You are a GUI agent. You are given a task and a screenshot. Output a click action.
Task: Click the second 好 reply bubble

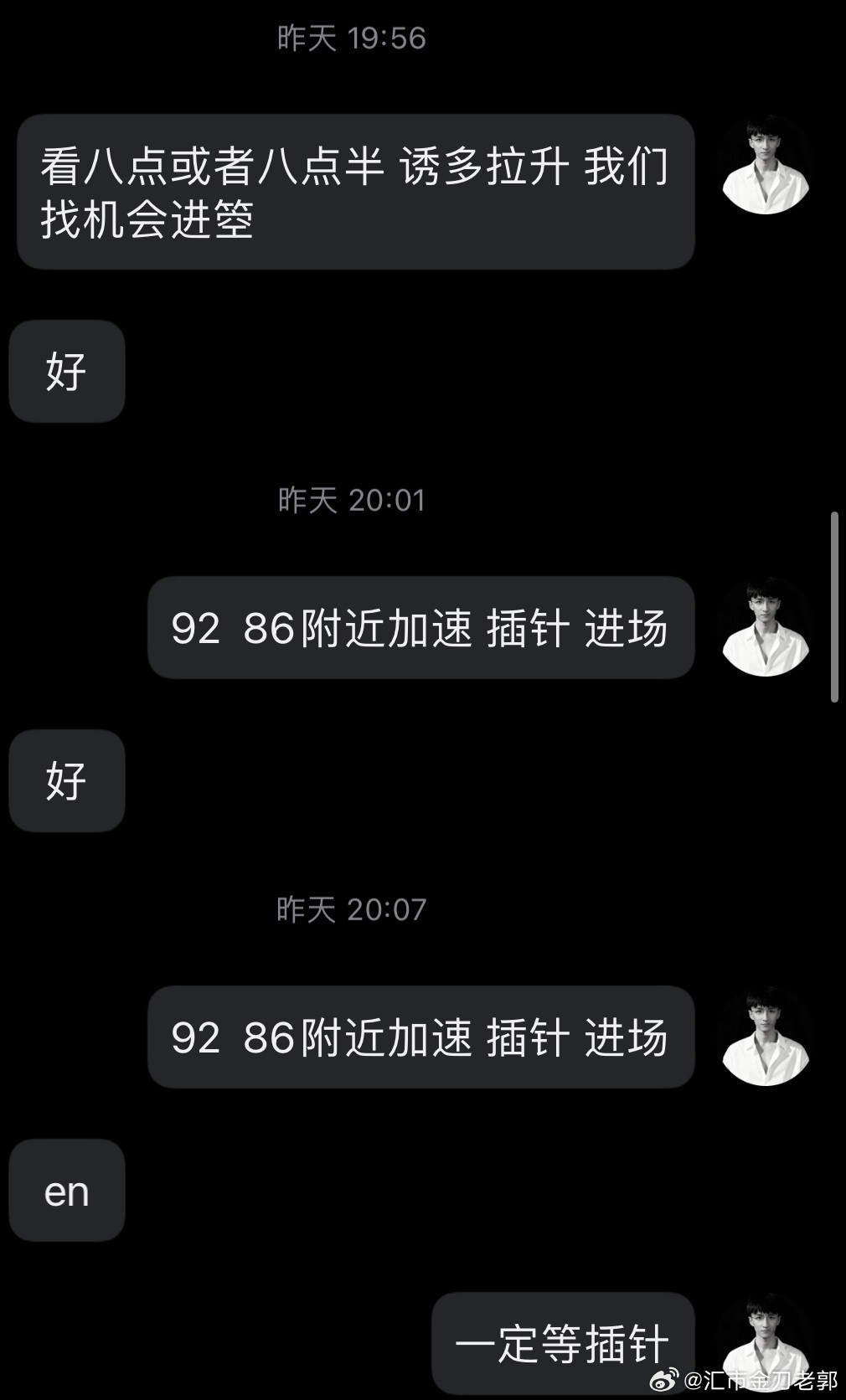tap(66, 780)
